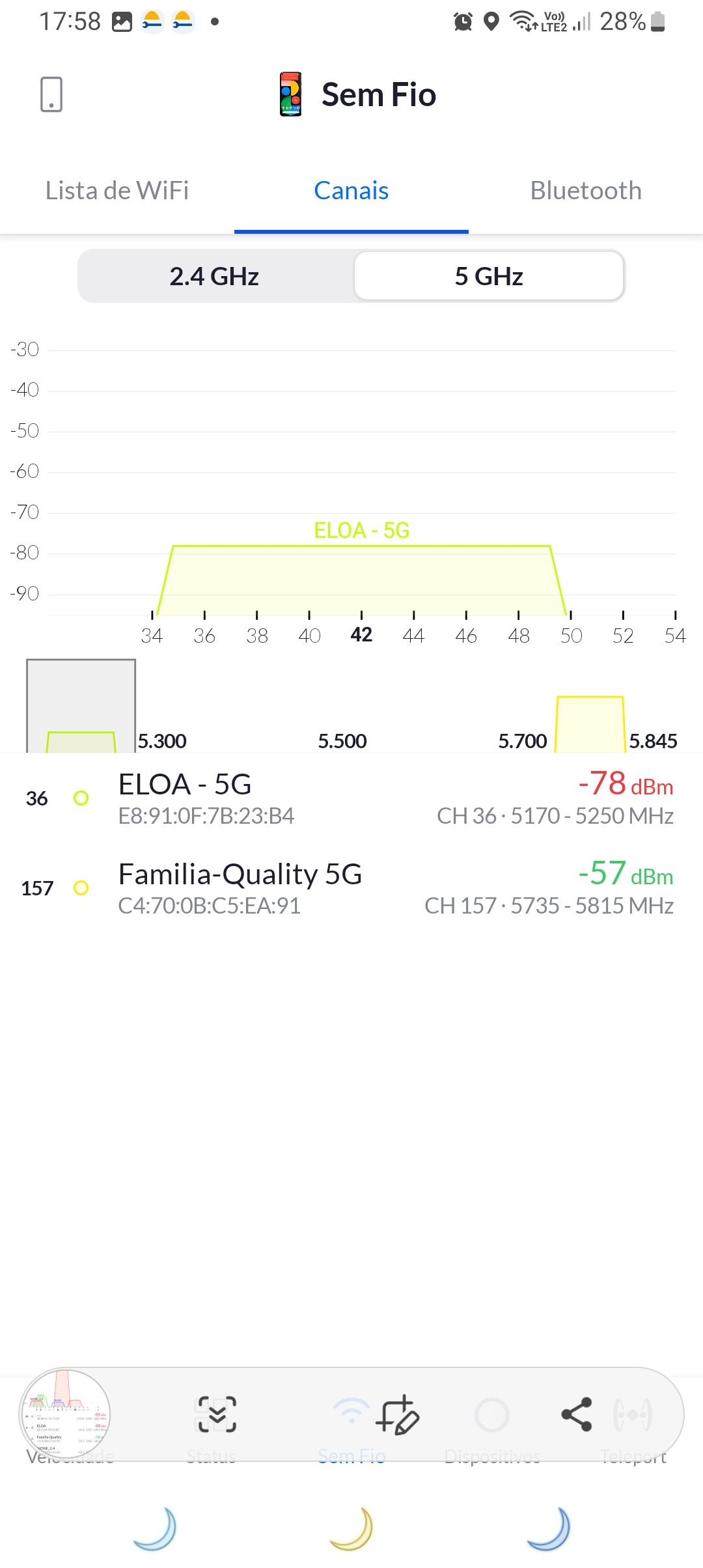Show the 2.4 GHz band channels

click(215, 277)
